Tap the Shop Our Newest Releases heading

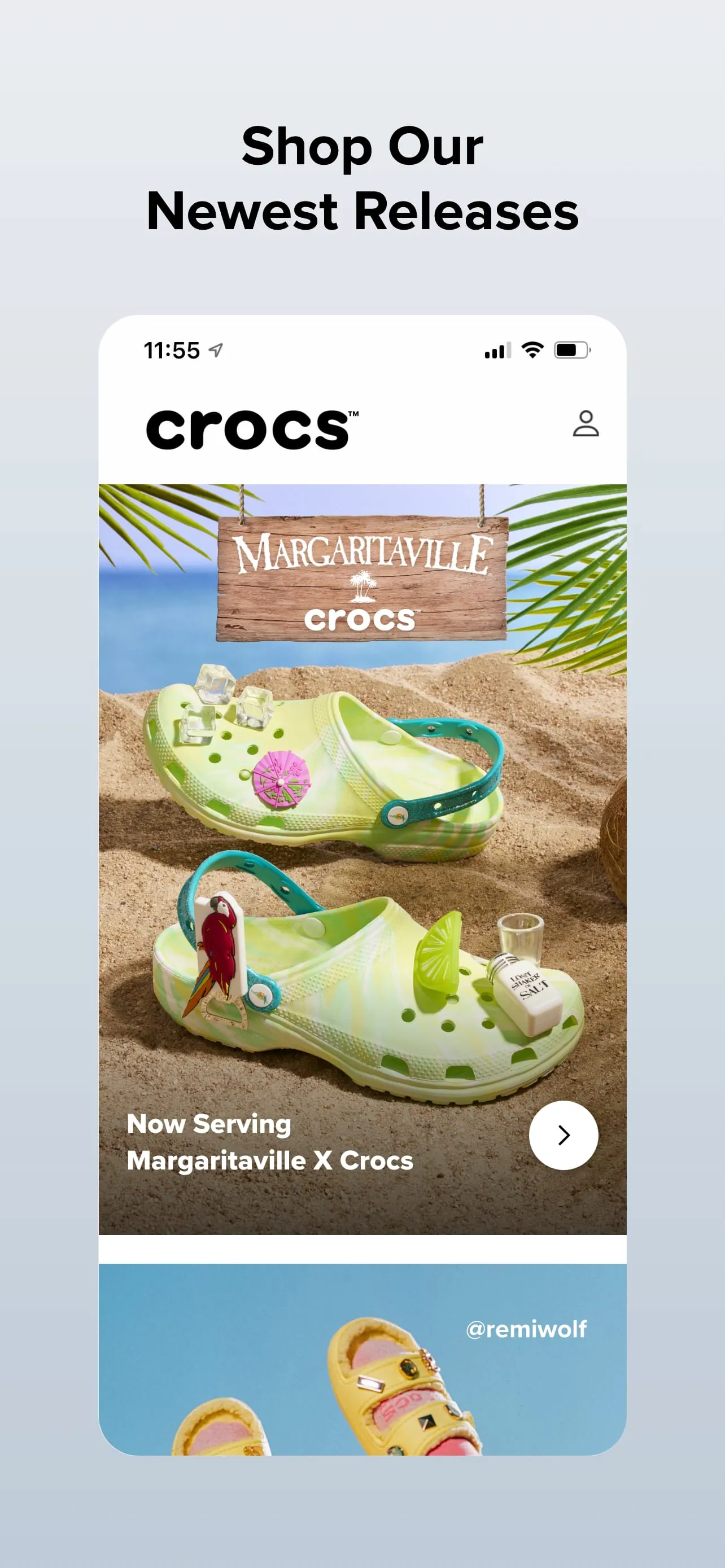[x=361, y=178]
